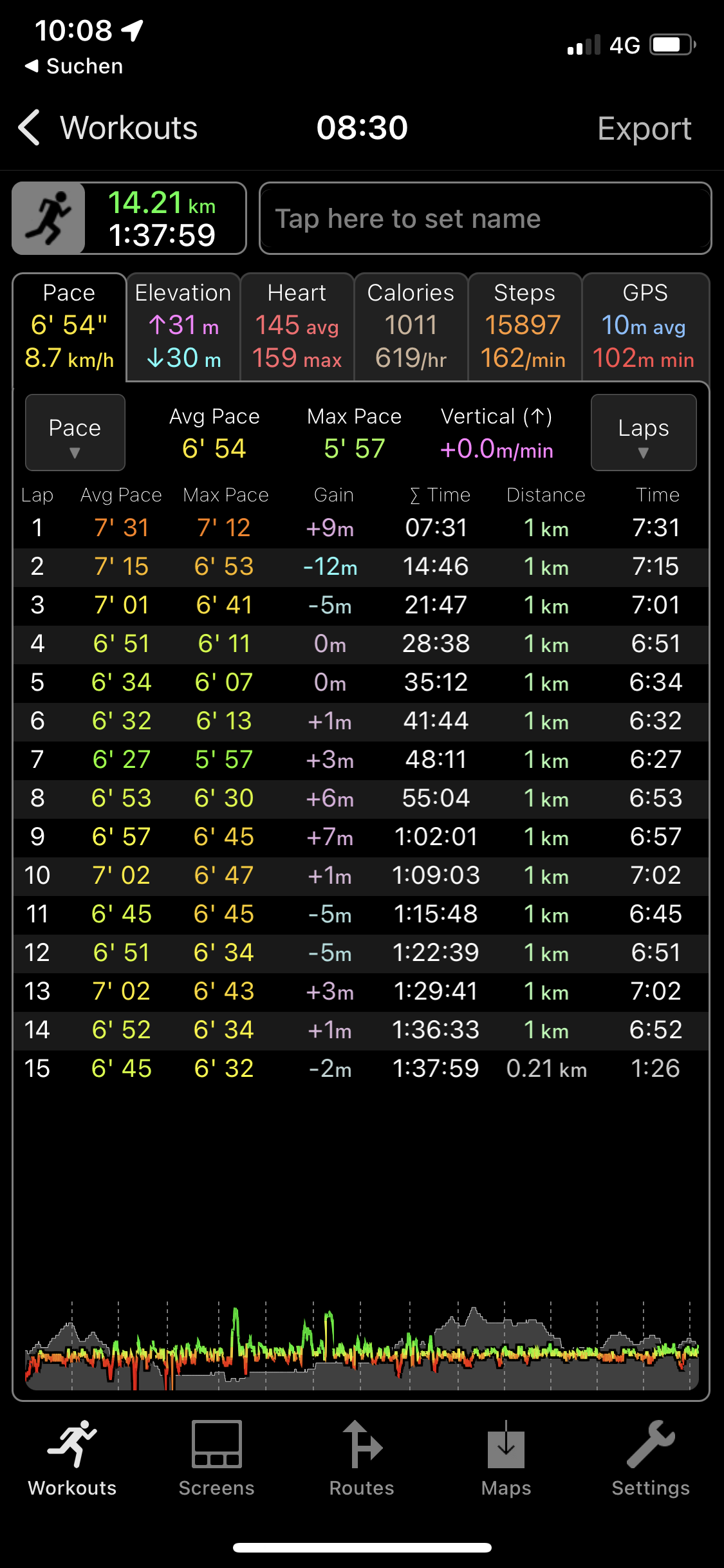Image resolution: width=724 pixels, height=1568 pixels.
Task: Tap Export in the top bar
Action: click(644, 128)
